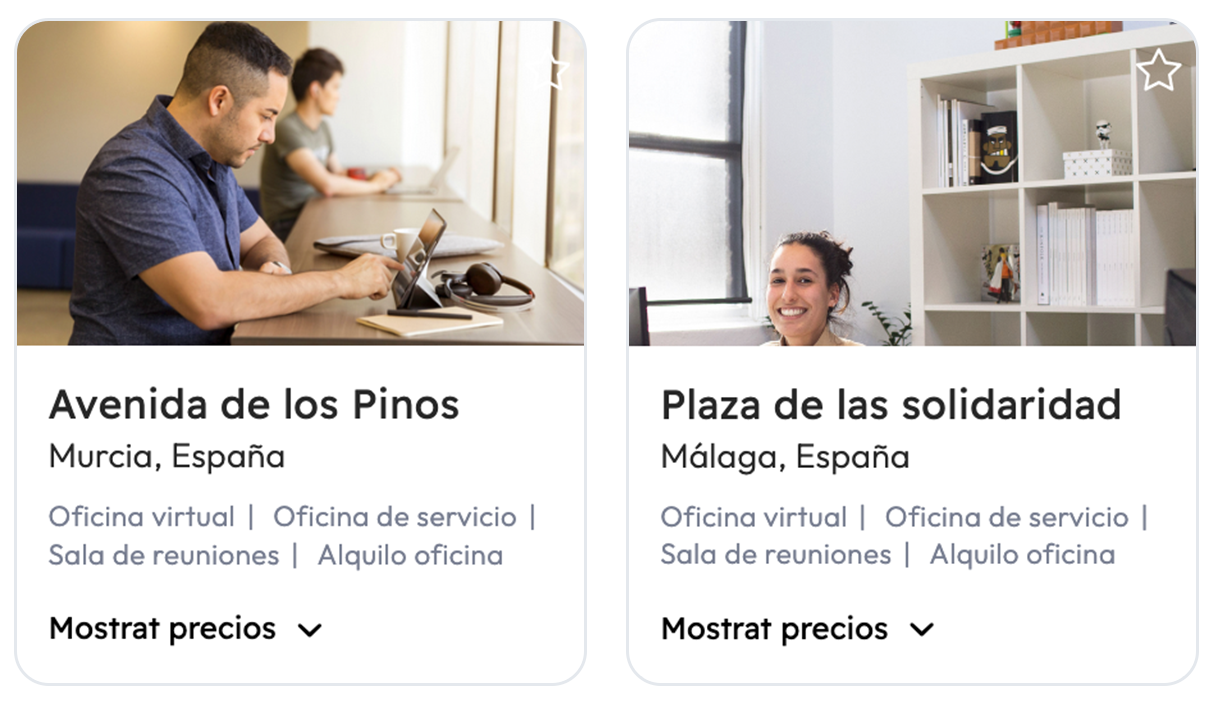Expand Mostrat precios for Plaza de las solidaridad

click(798, 629)
